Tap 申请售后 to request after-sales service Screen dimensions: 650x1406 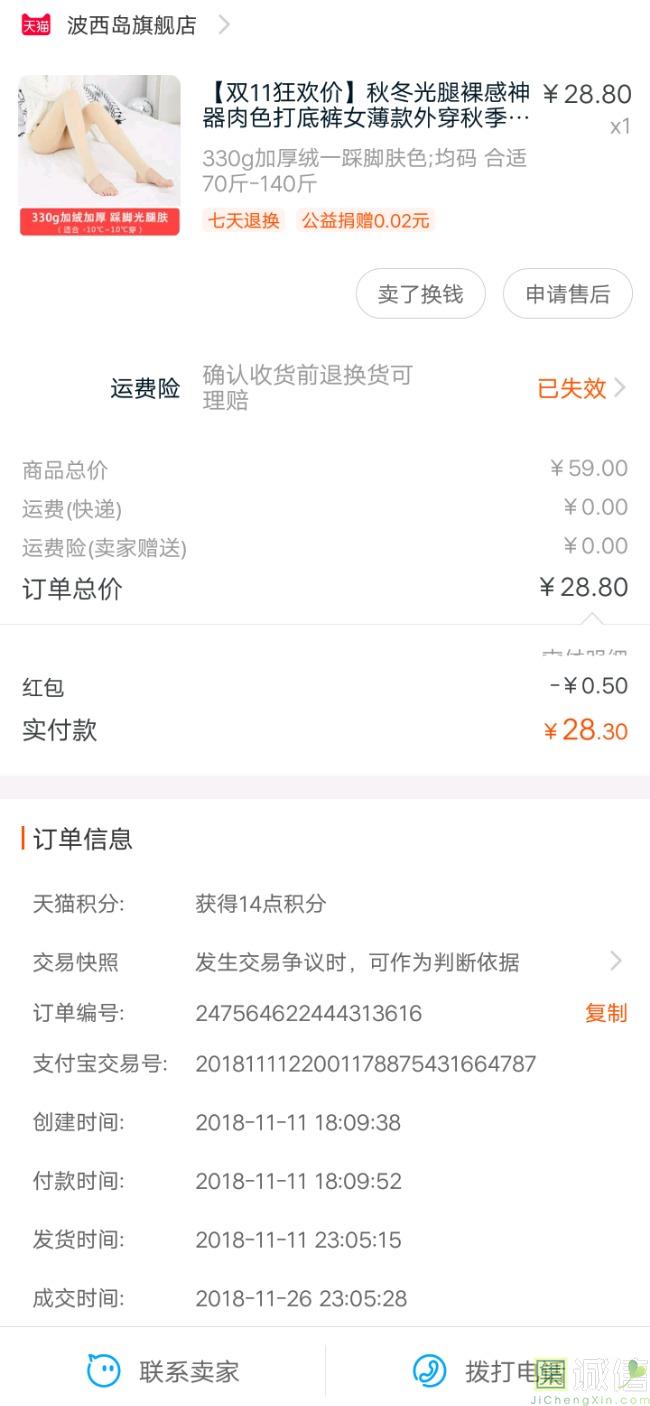[x=568, y=294]
